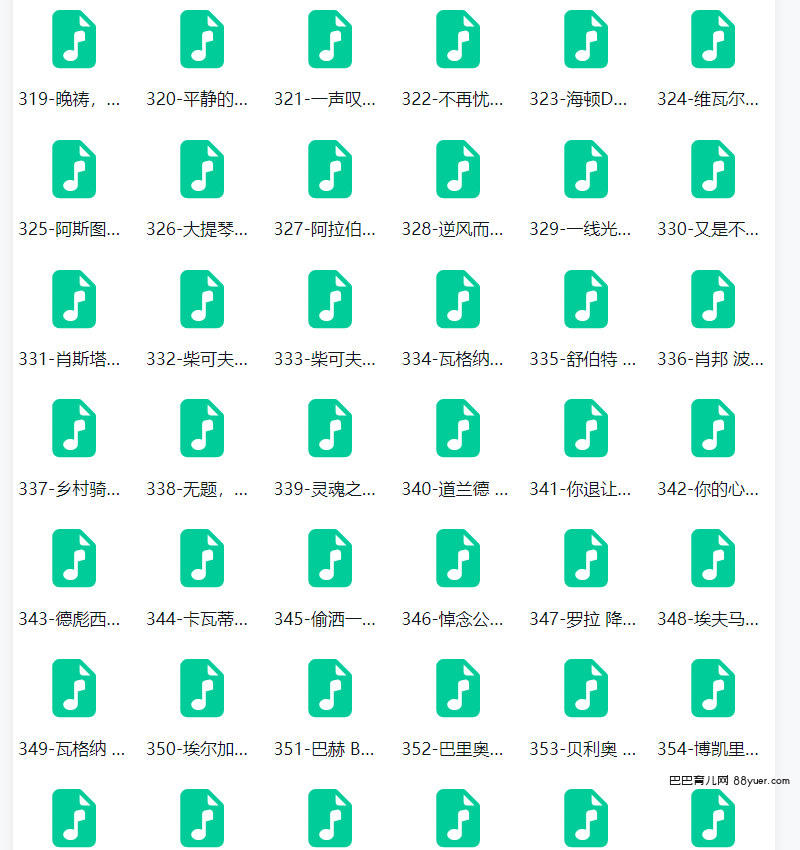
Task: Open audio file 319-晚祷
Action: click(x=74, y=40)
